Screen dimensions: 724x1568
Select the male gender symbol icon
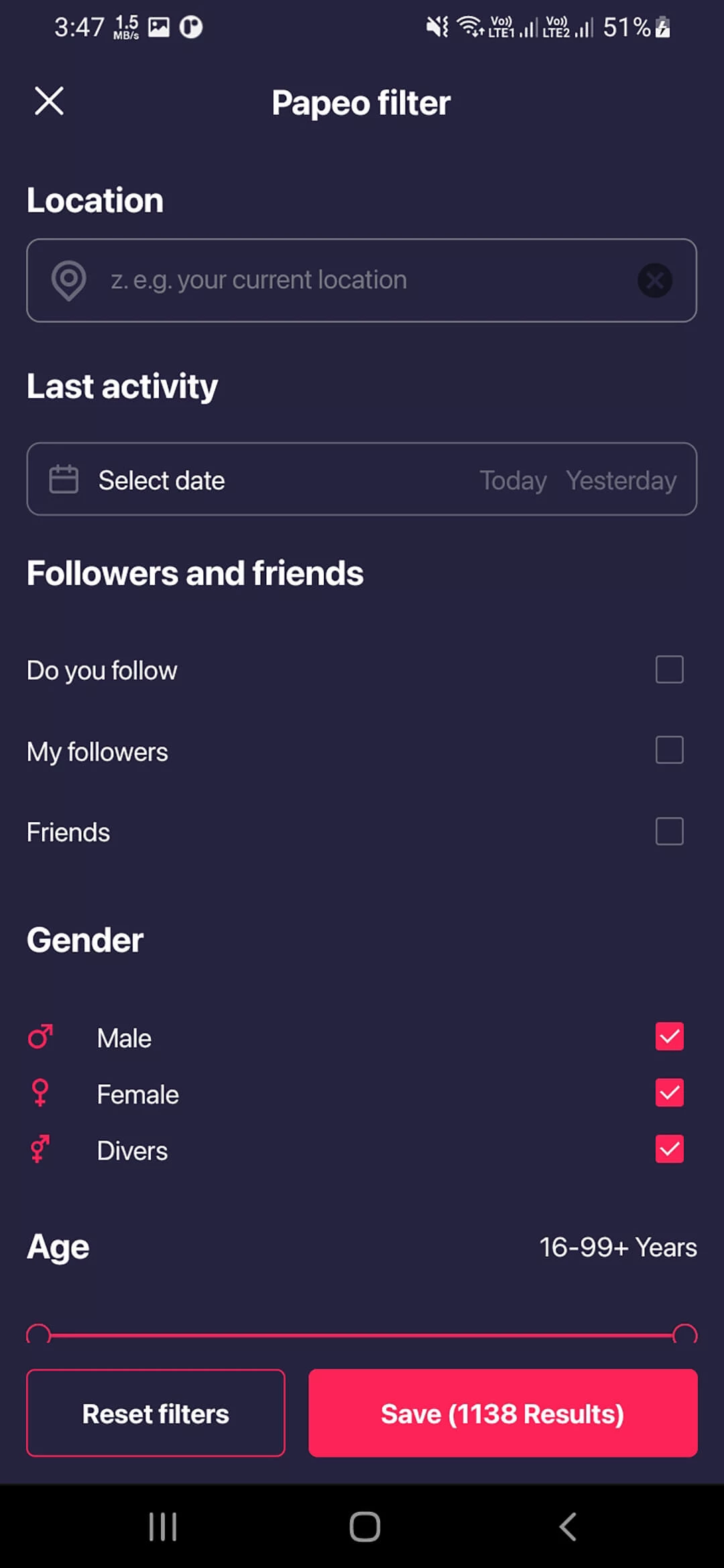[x=40, y=1037]
